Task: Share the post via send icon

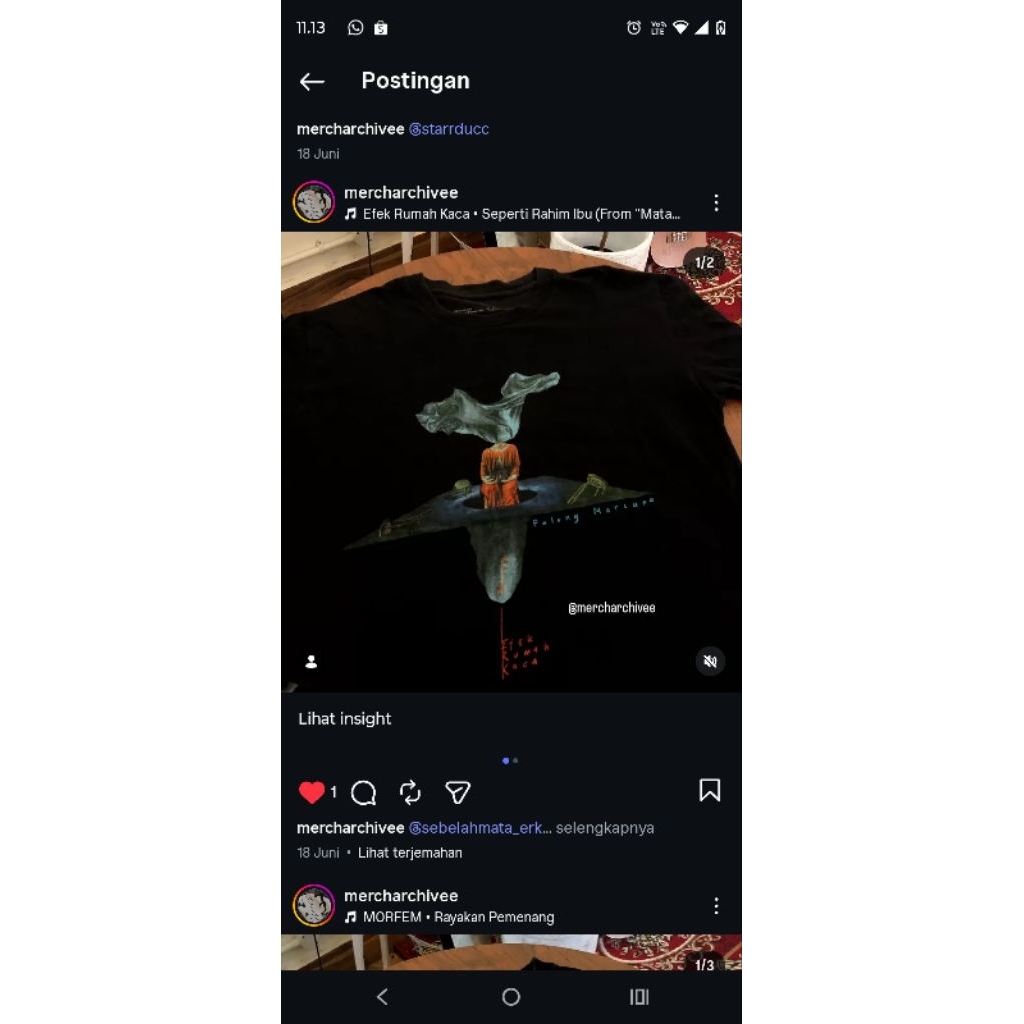Action: click(x=458, y=793)
